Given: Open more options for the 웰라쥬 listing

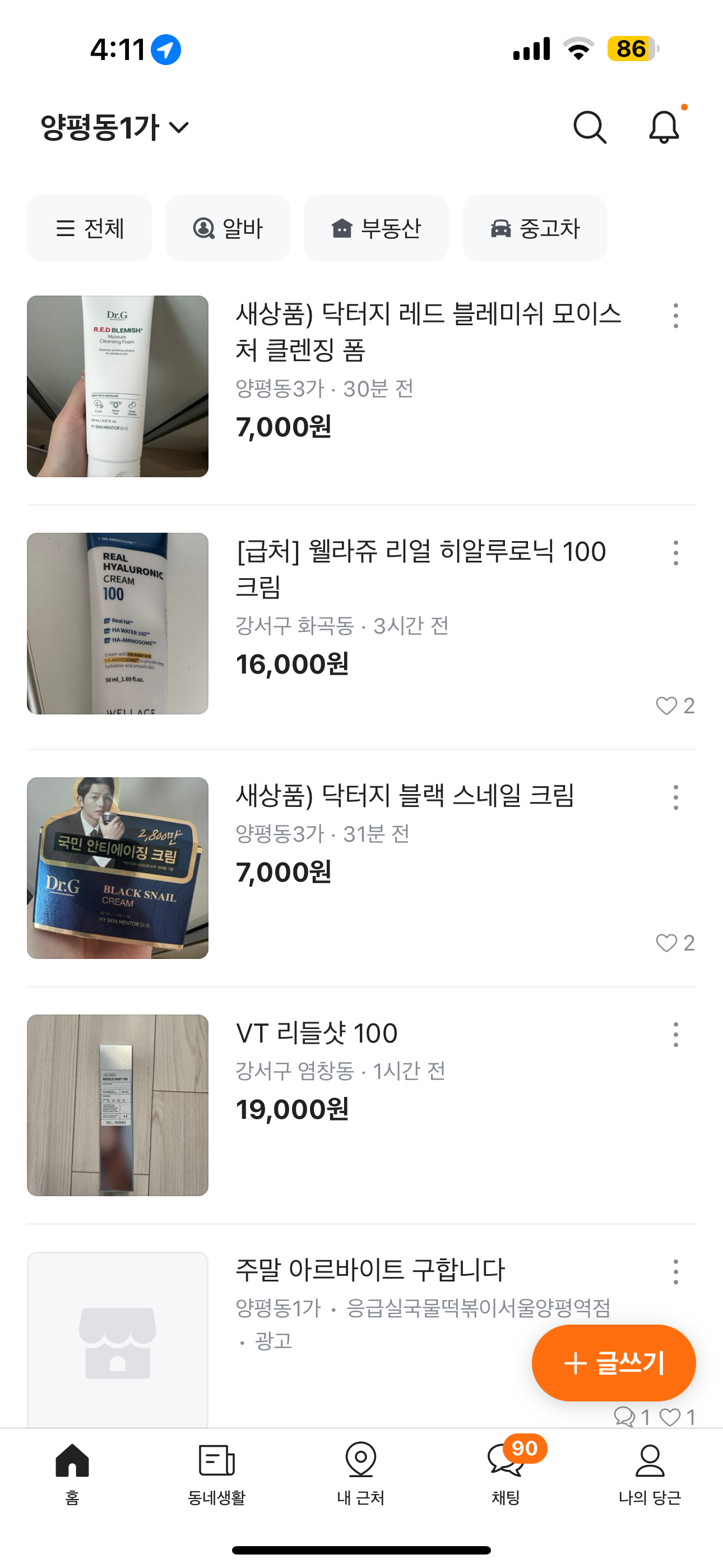Looking at the screenshot, I should click(x=675, y=554).
